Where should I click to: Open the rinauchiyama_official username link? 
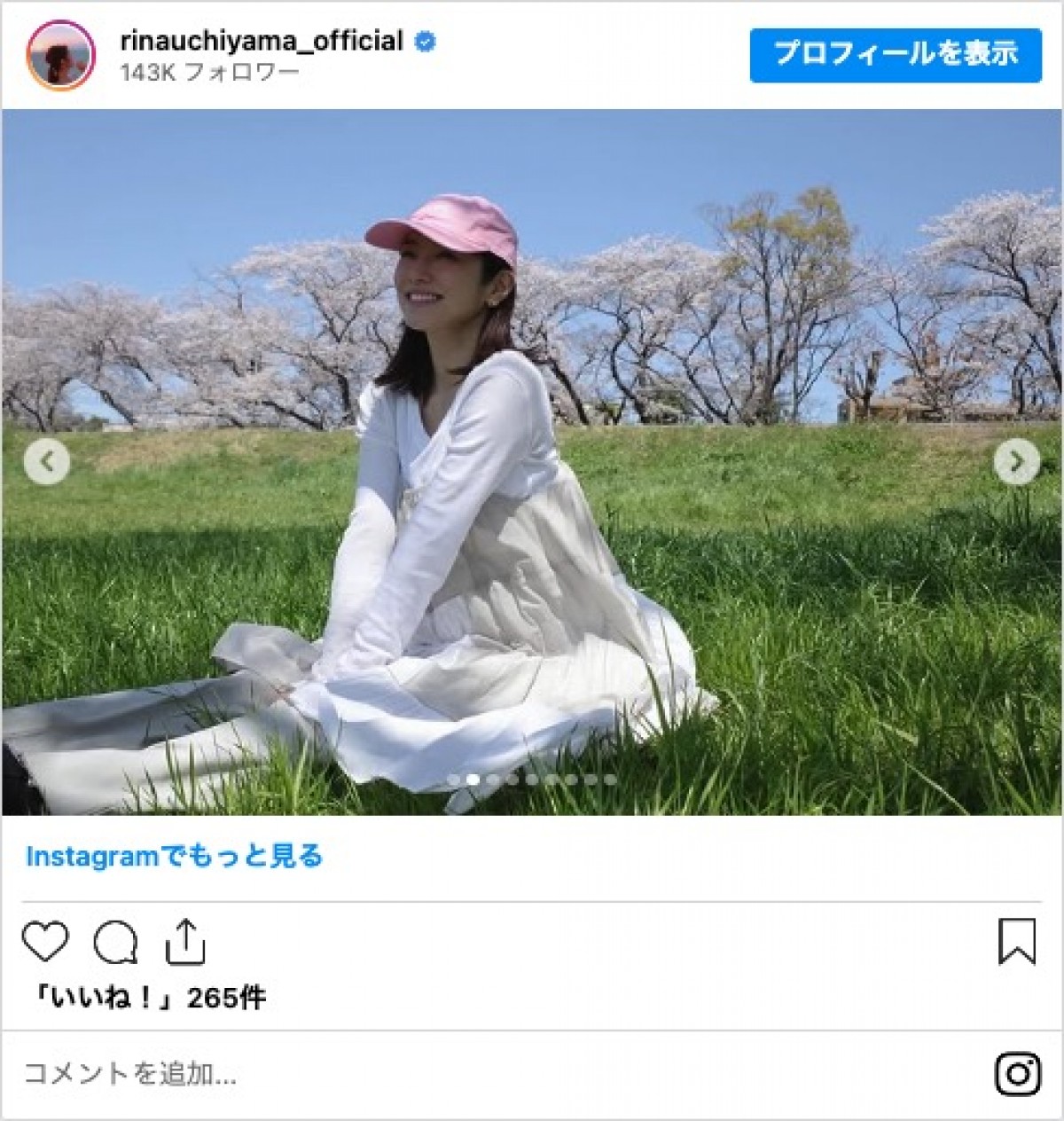pos(262,41)
